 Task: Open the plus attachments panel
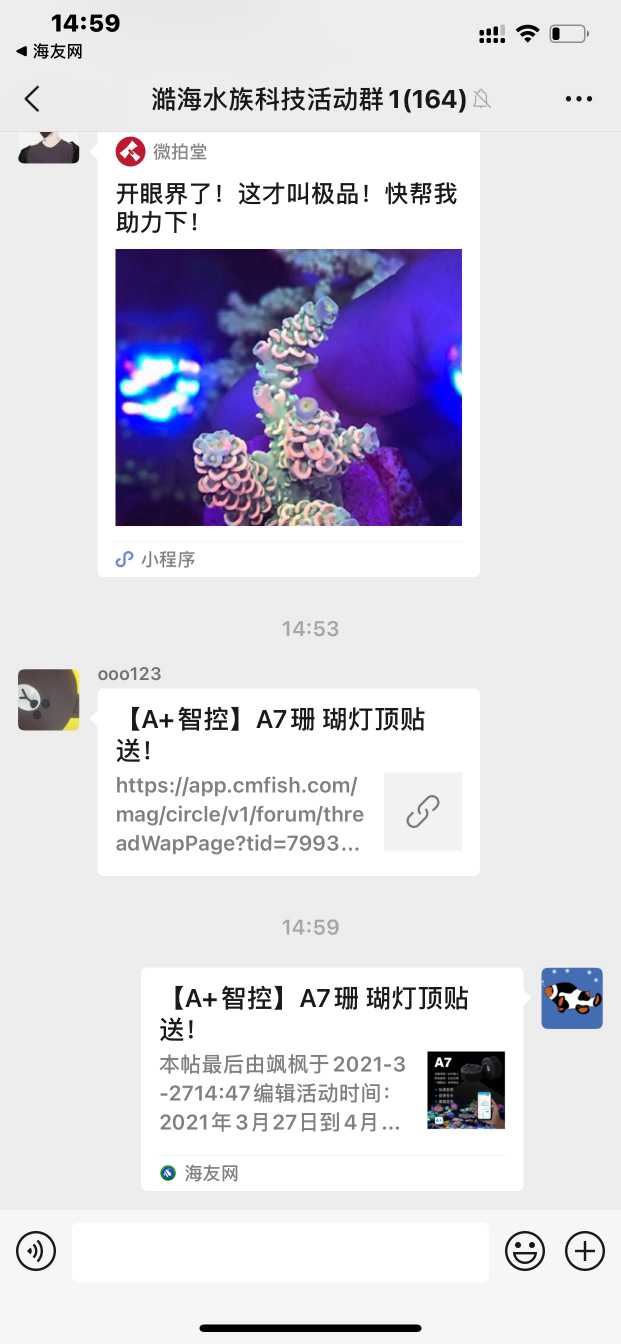coord(585,1251)
